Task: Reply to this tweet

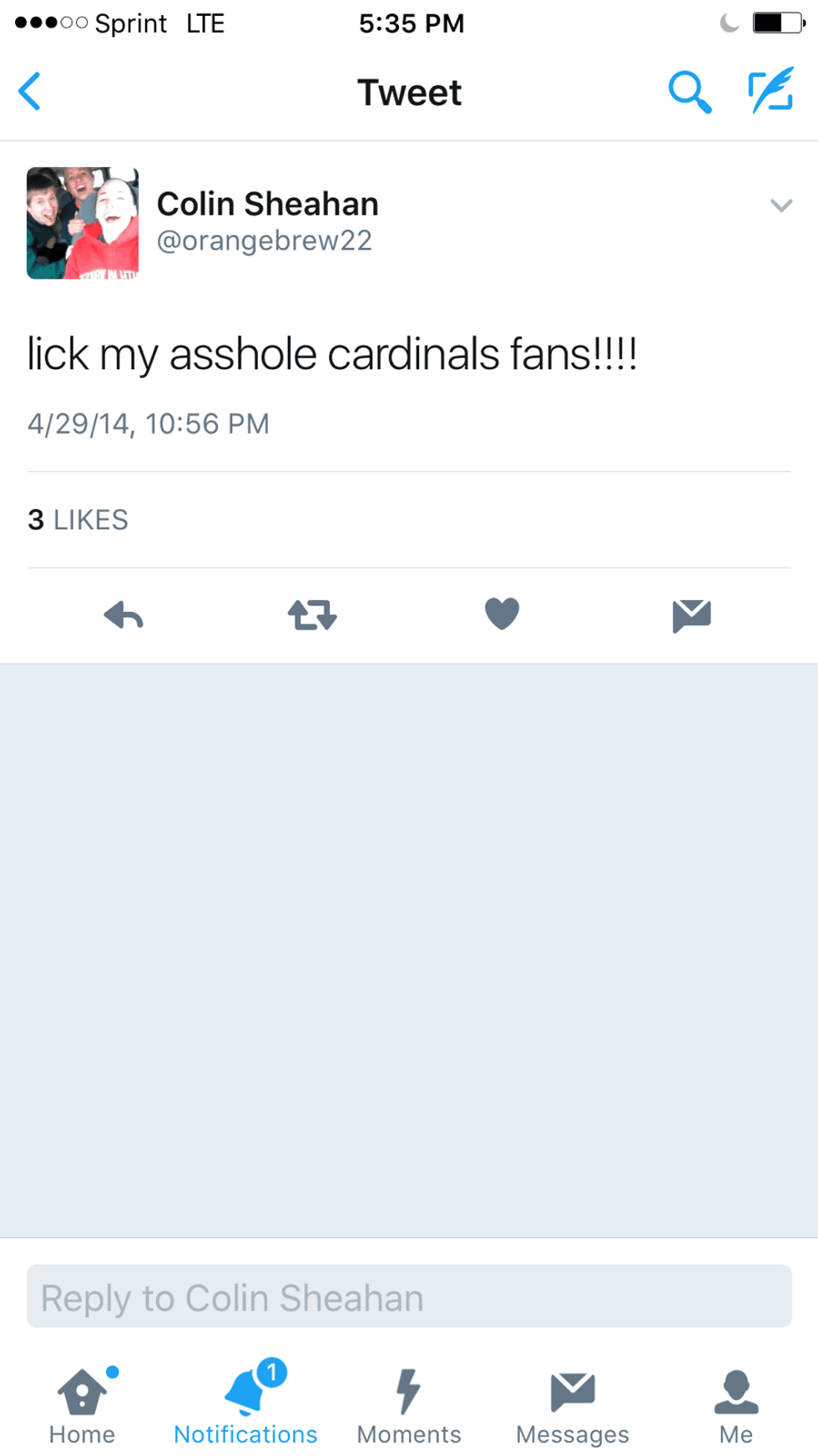Action: tap(124, 616)
